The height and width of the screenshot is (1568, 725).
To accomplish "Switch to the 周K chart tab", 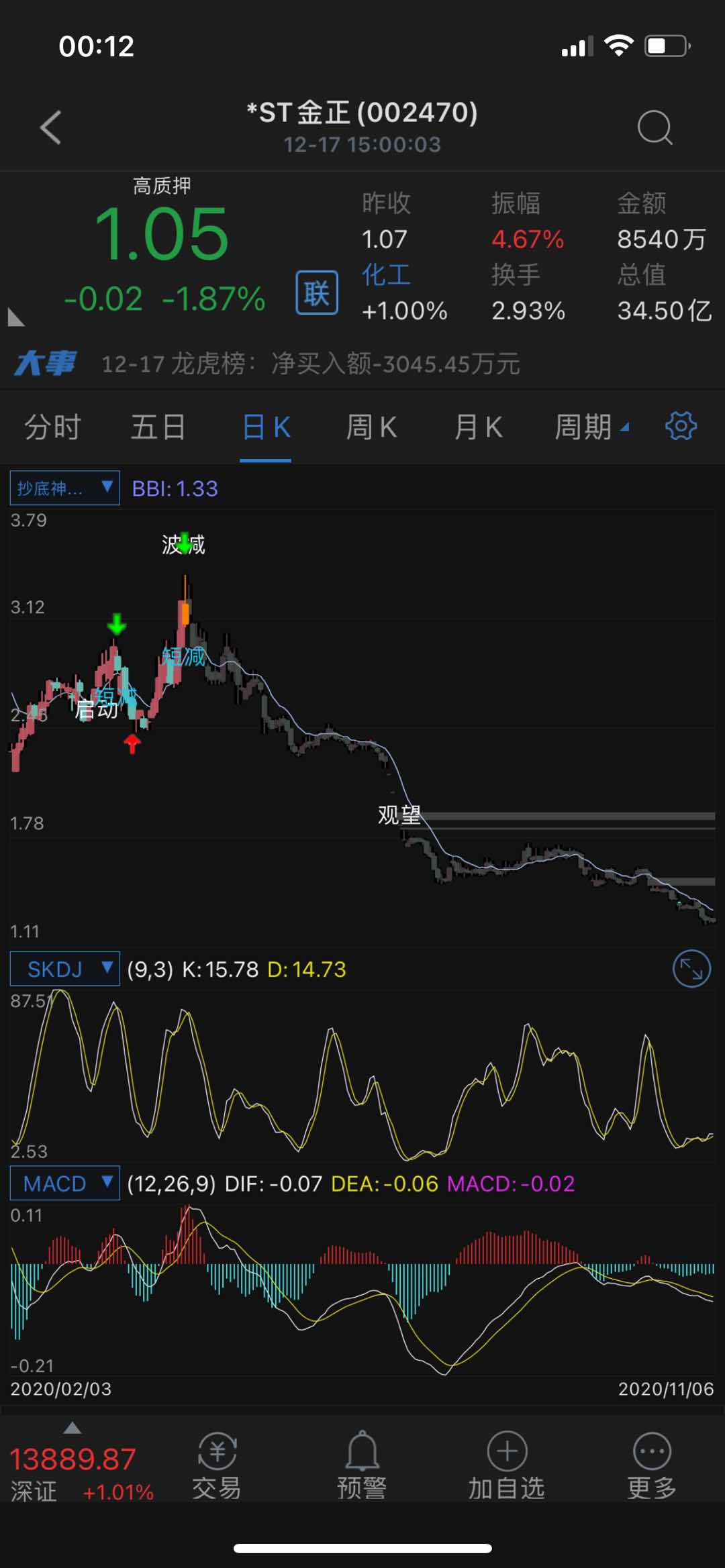I will [371, 427].
